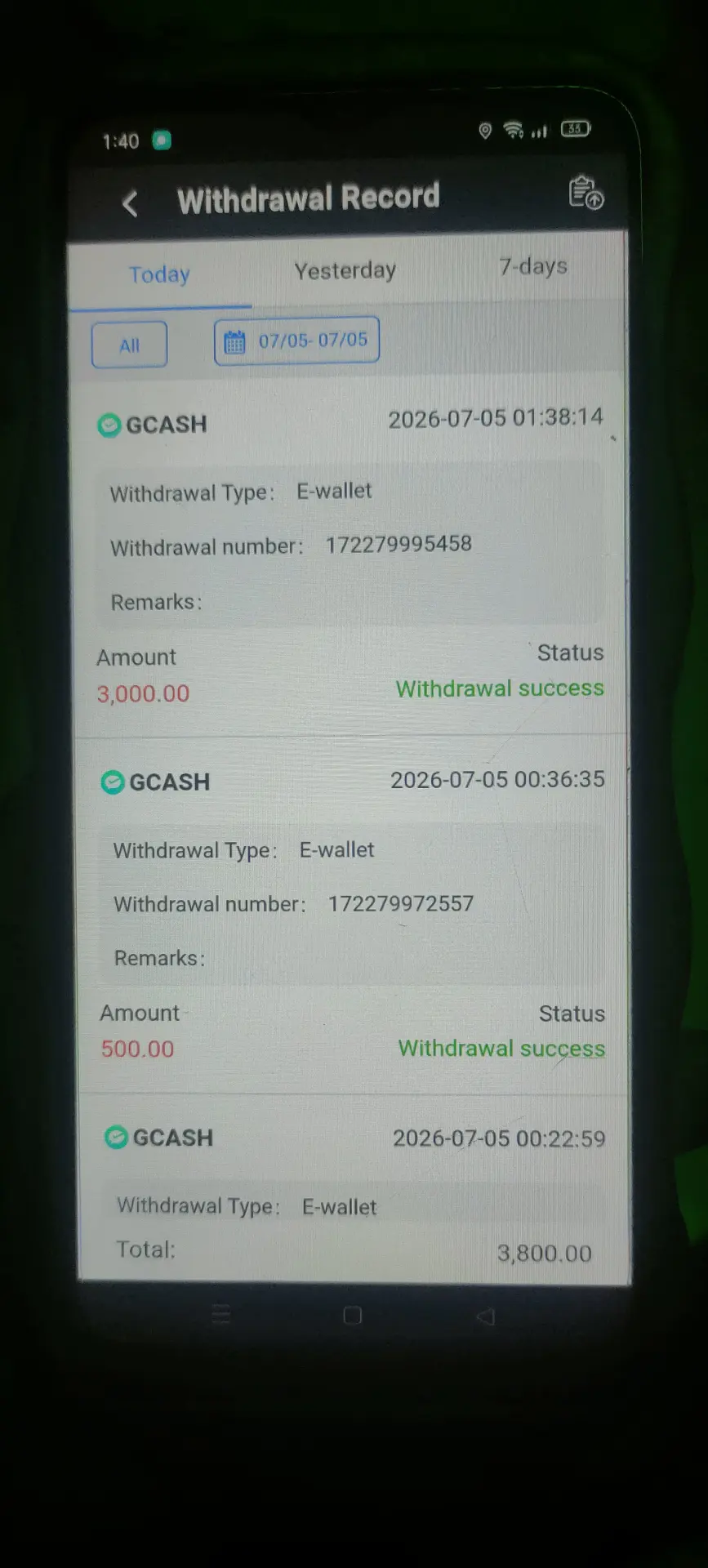Open the All filter
Viewport: 708px width, 1568px height.
129,345
